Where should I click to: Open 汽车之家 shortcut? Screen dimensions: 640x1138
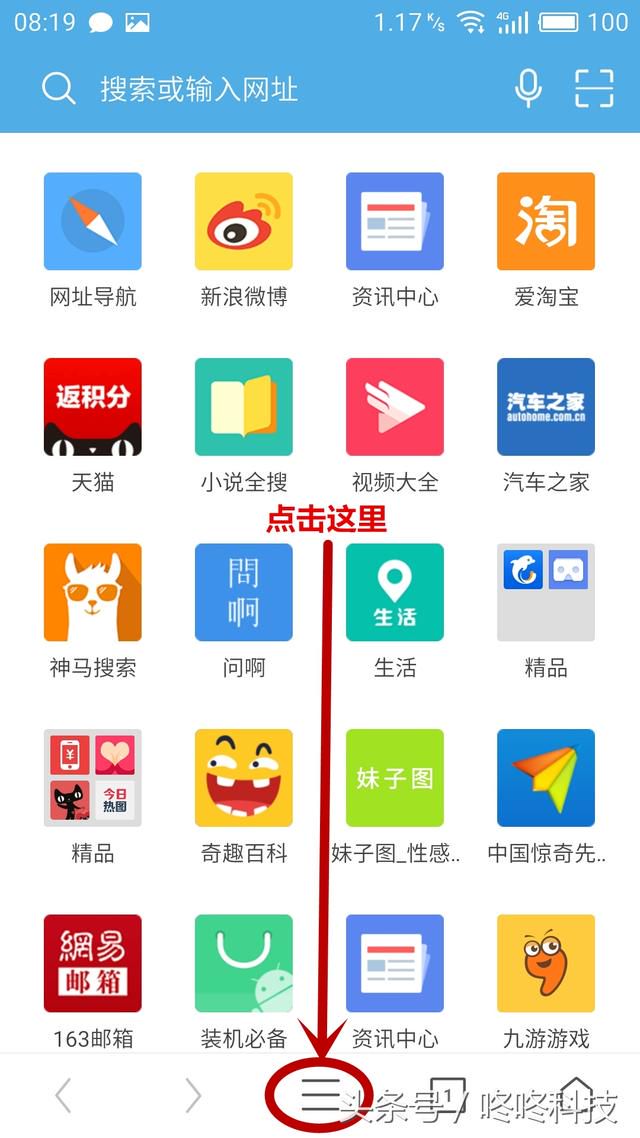click(546, 407)
